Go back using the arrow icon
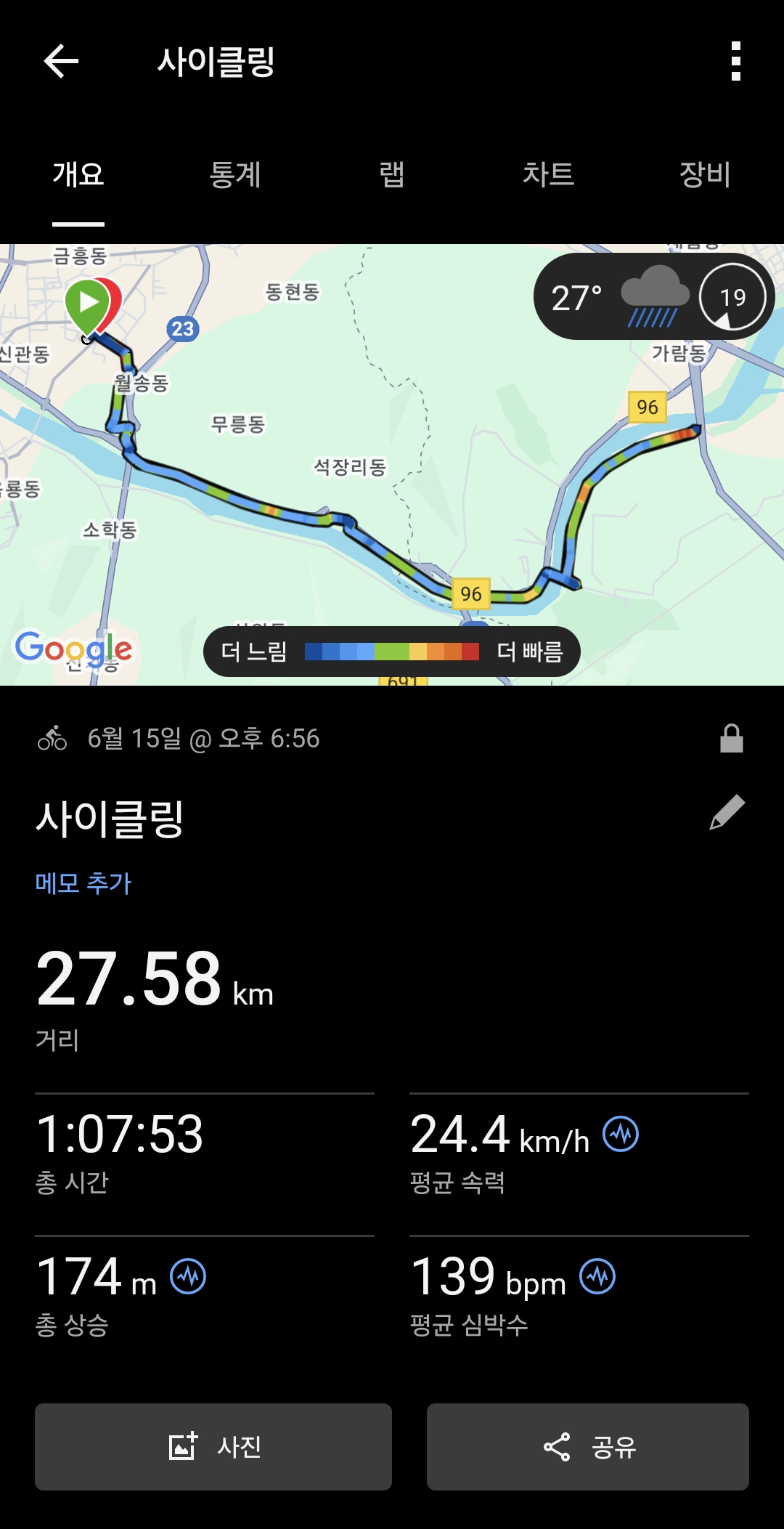Image resolution: width=784 pixels, height=1529 pixels. point(61,61)
